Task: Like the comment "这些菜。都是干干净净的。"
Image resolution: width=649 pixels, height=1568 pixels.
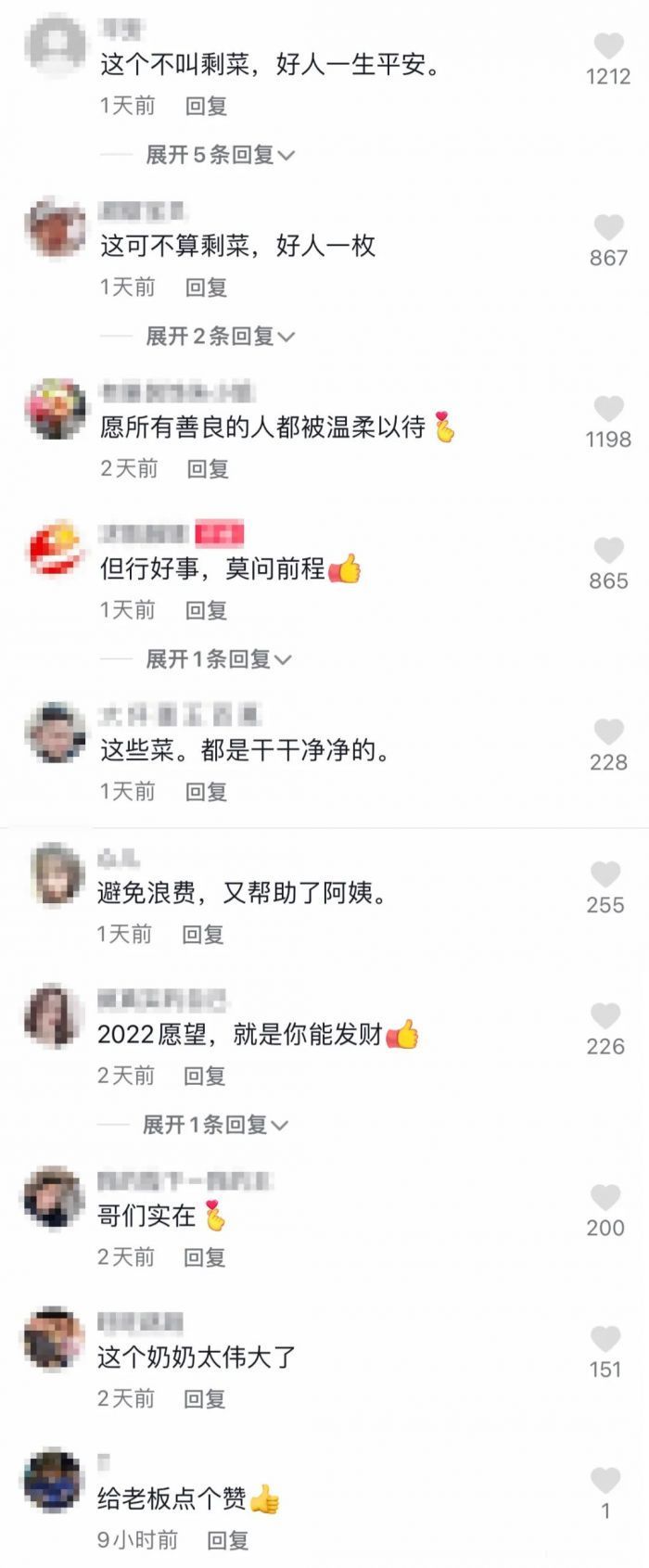Action: coord(608,732)
